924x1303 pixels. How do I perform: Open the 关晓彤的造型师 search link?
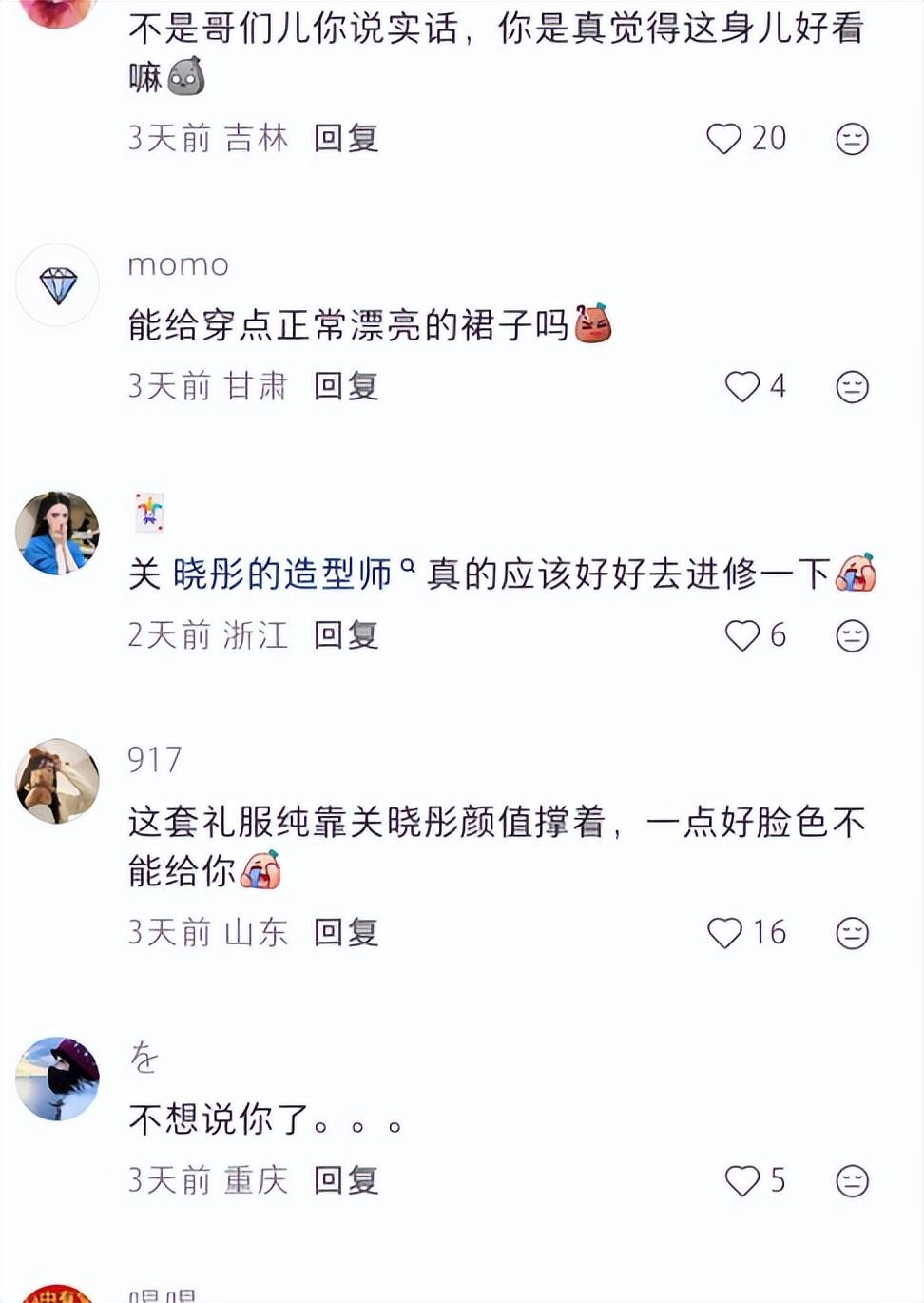point(282,574)
